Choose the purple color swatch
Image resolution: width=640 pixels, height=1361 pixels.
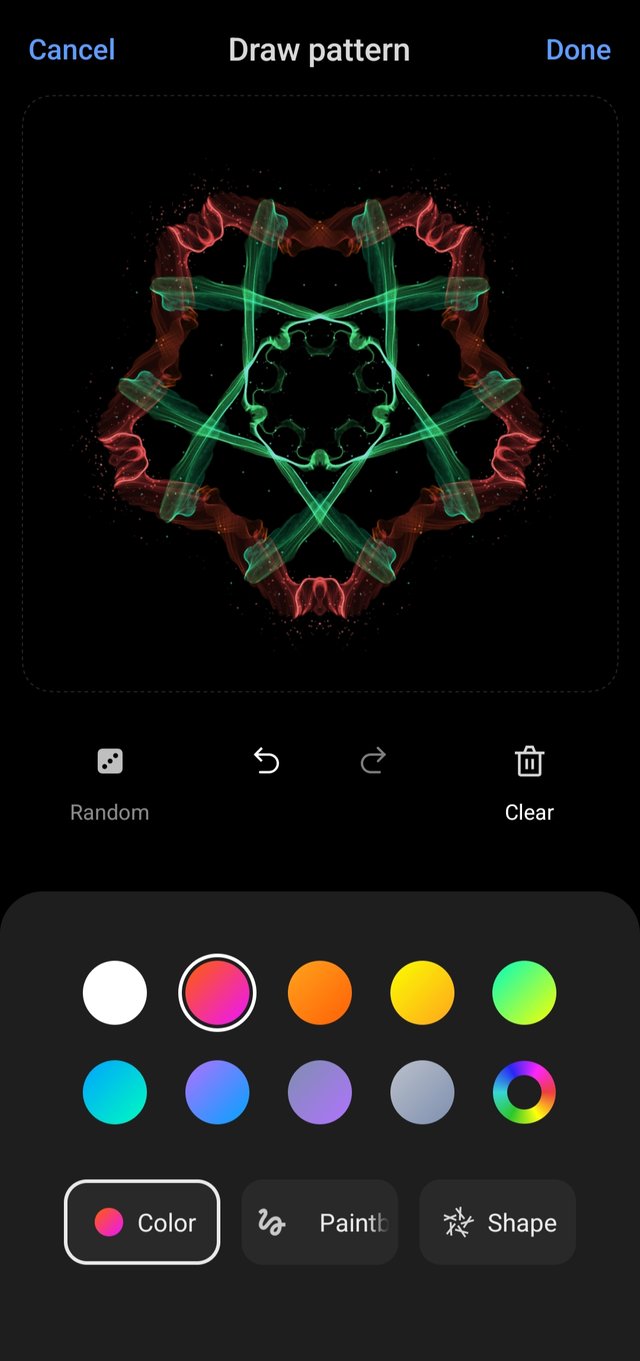(x=320, y=1093)
